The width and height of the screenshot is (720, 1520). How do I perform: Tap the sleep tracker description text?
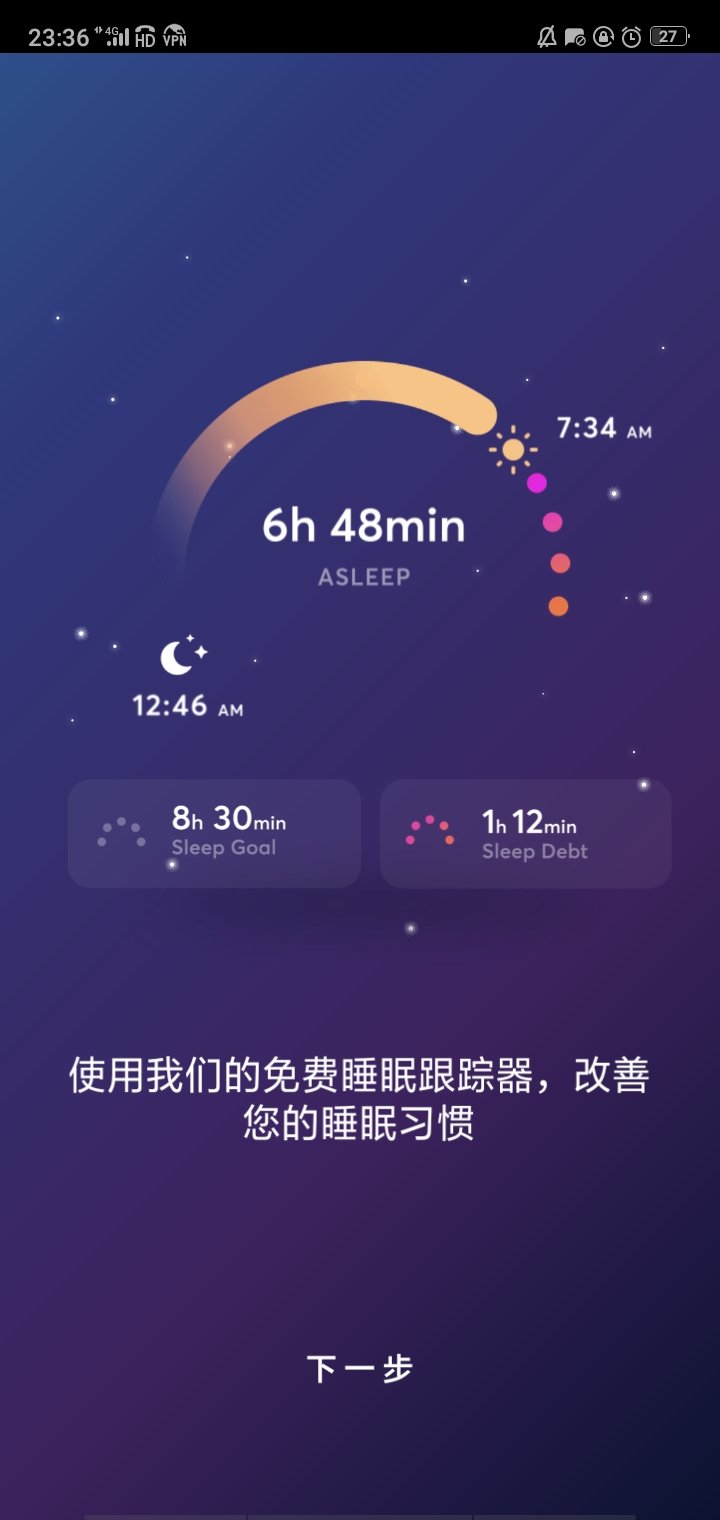[360, 1098]
